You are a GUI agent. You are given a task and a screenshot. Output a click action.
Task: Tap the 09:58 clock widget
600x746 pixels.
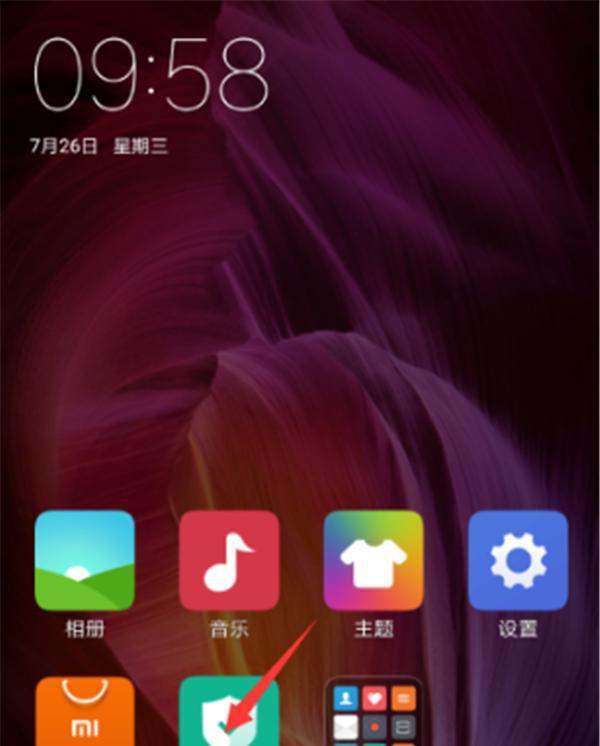(x=150, y=76)
